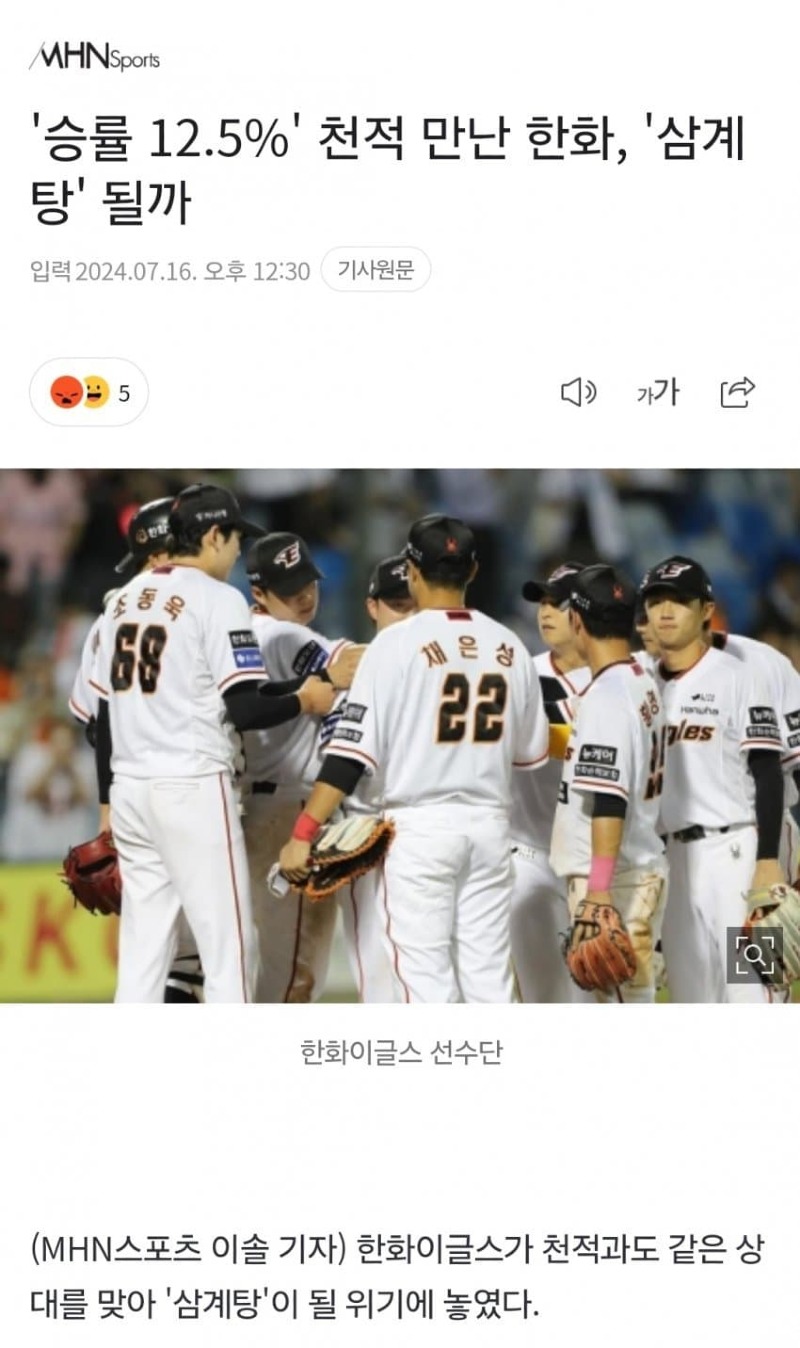Tap the emoji reactions button

click(89, 393)
